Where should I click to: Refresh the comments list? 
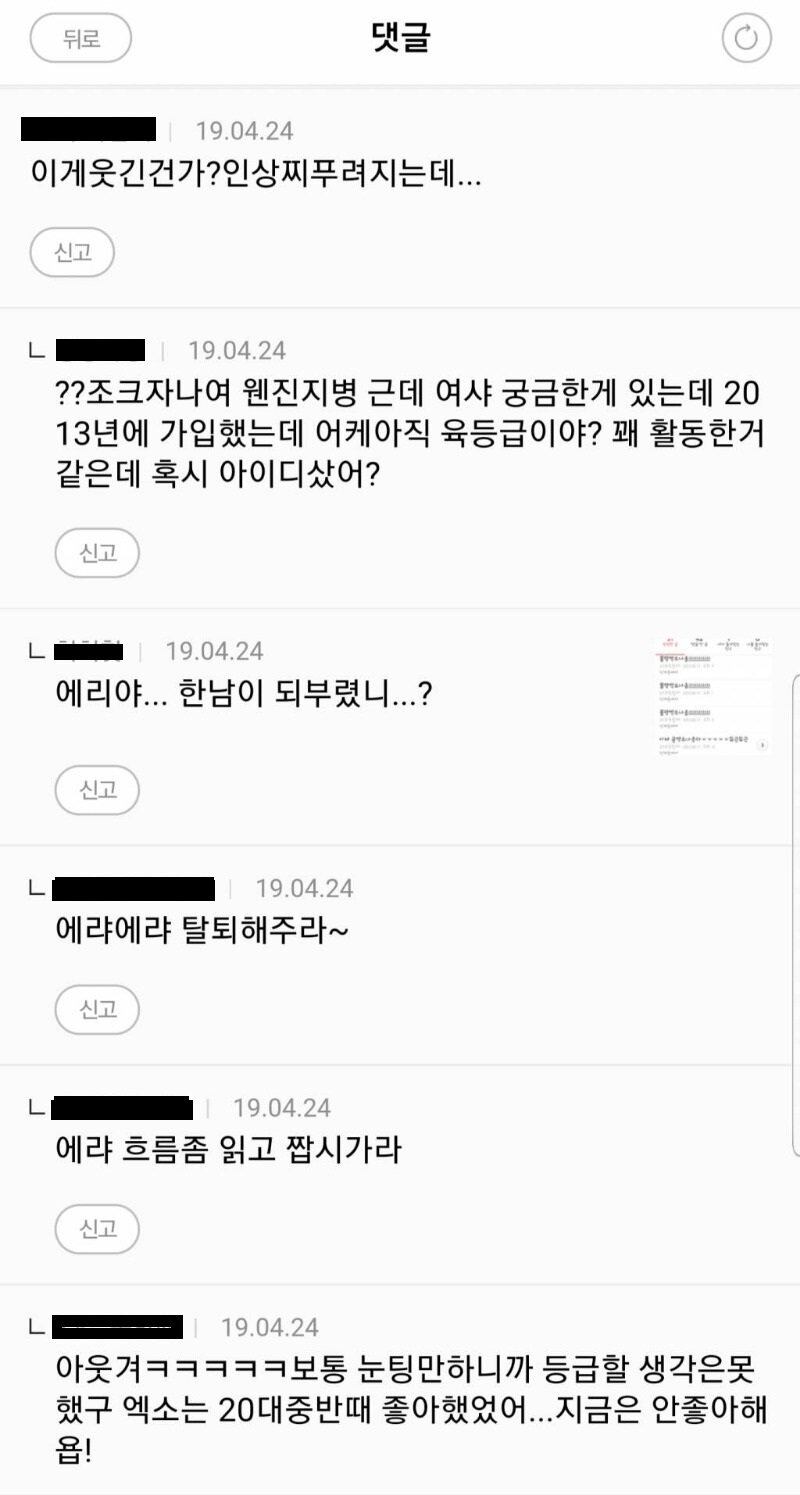[x=746, y=39]
